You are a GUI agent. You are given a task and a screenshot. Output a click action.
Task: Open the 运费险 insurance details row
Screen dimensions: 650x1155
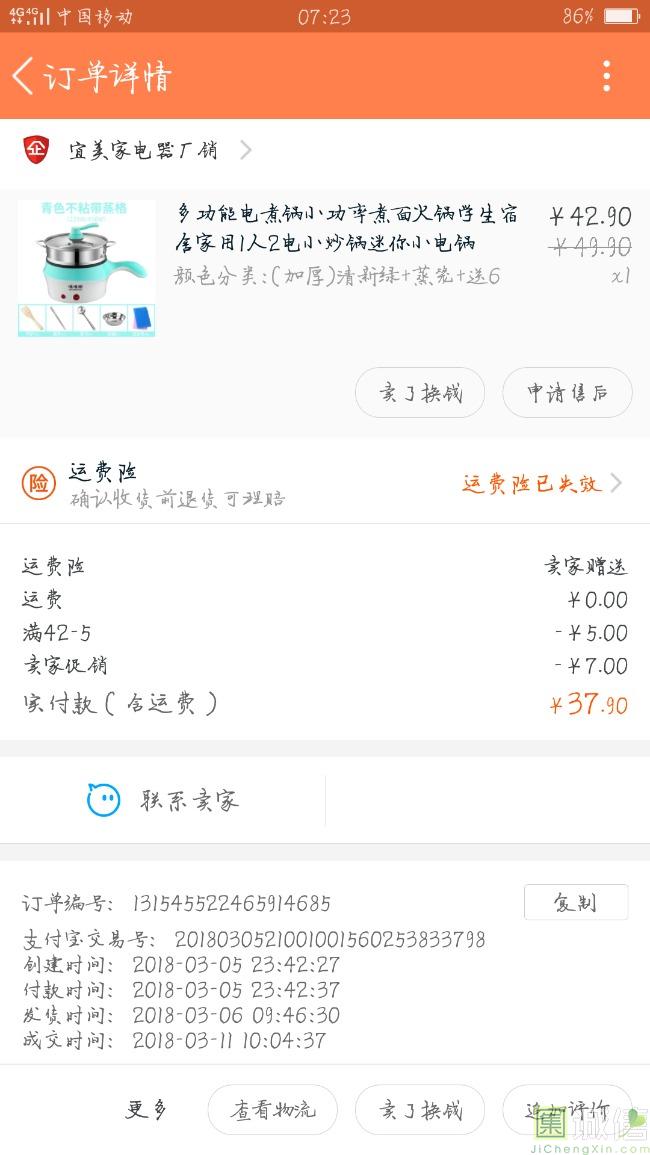pyautogui.click(x=324, y=484)
